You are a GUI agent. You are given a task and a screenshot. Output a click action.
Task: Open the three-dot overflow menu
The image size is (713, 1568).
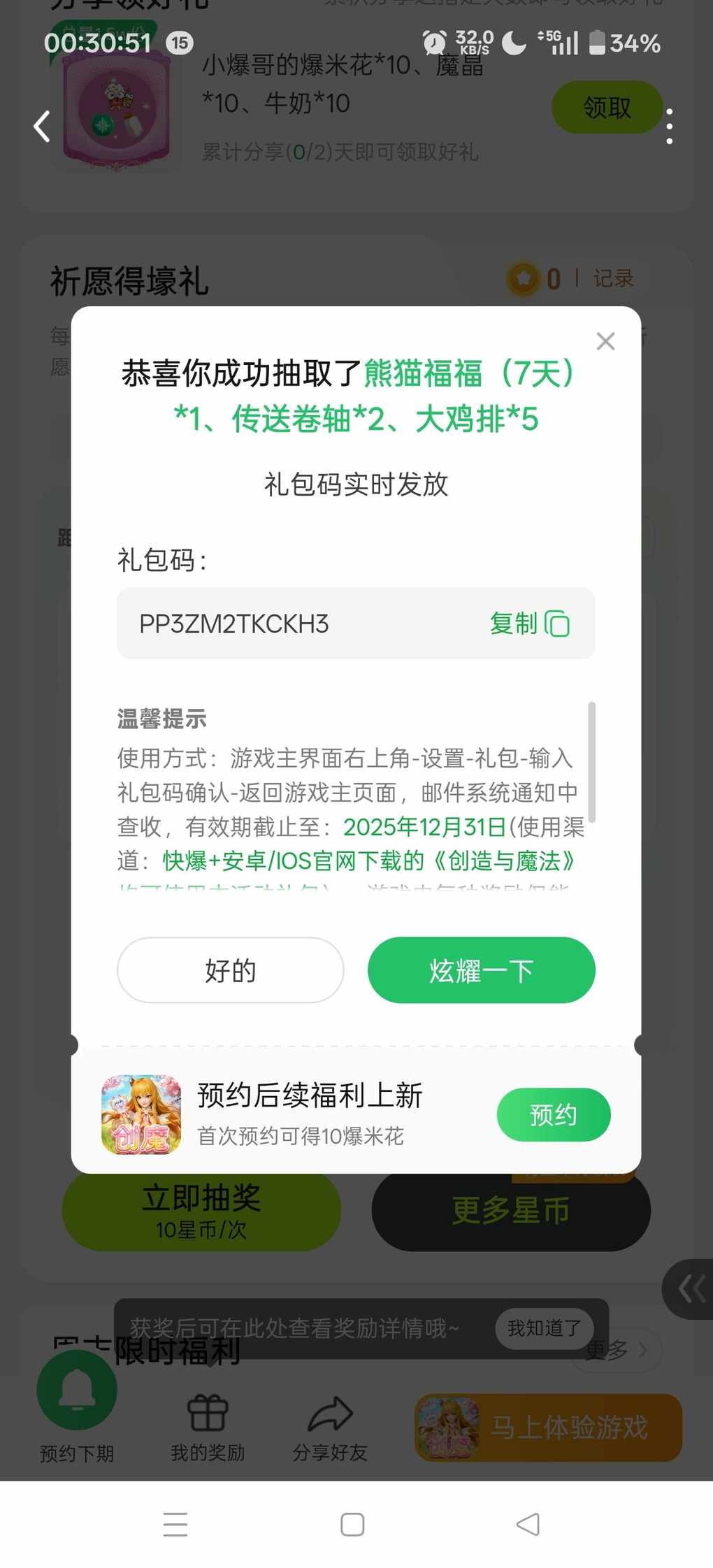point(669,127)
